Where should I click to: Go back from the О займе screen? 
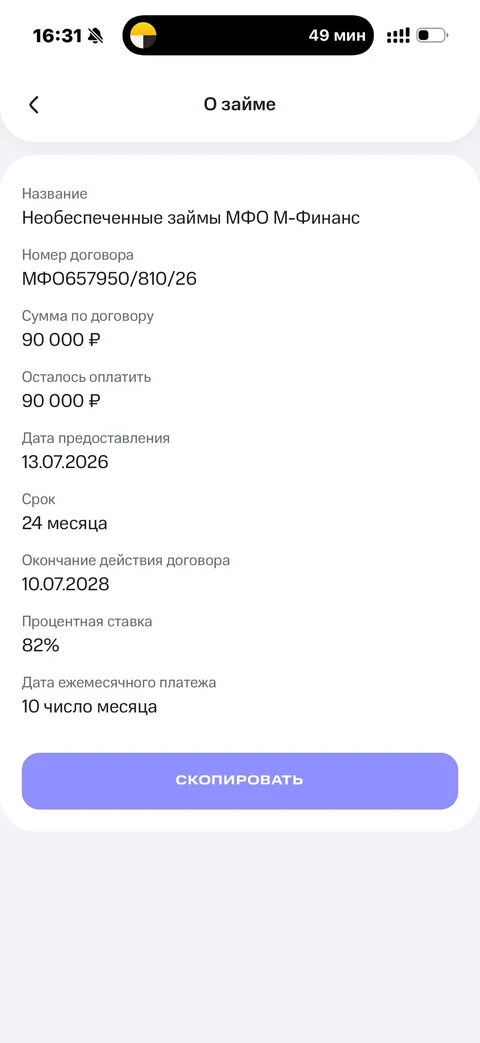coord(34,104)
